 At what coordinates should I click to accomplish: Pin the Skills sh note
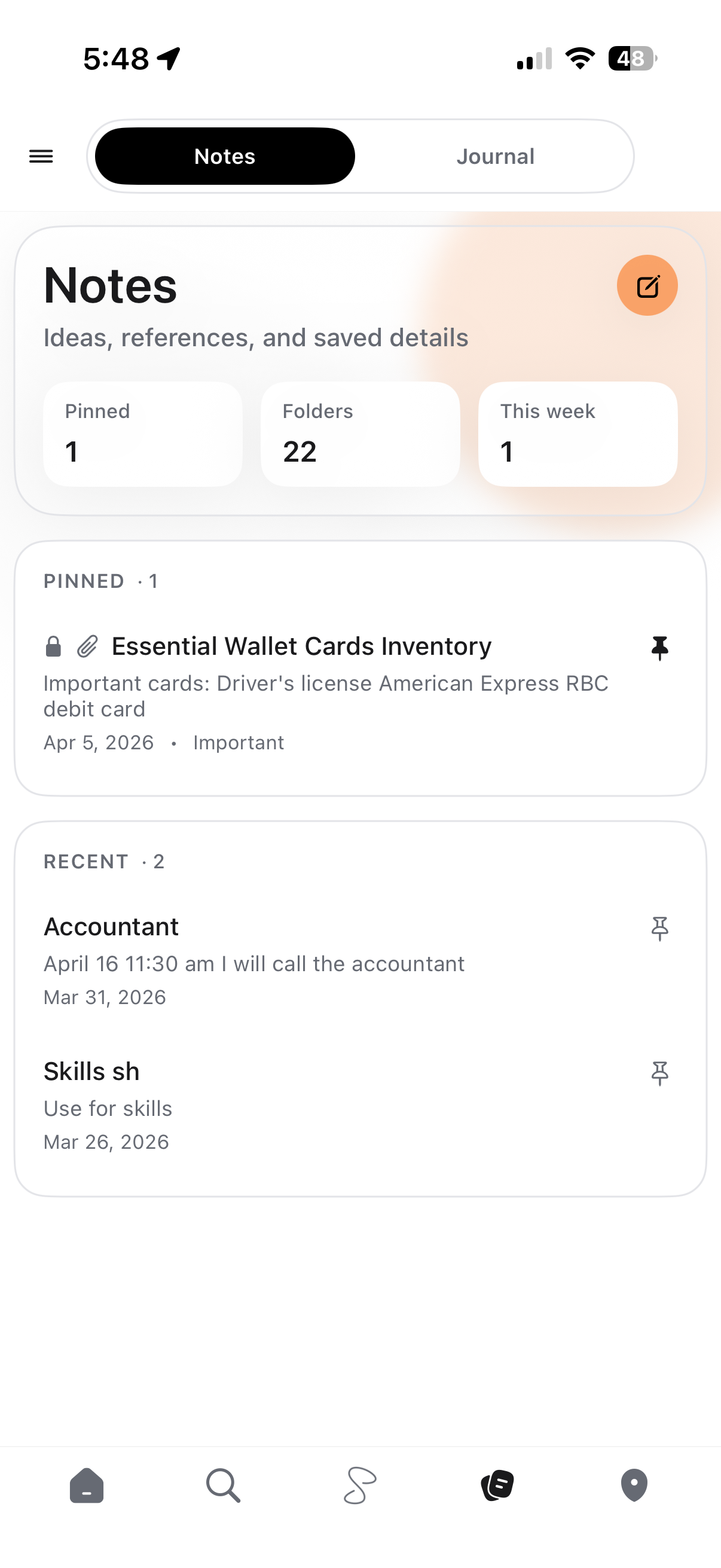pyautogui.click(x=659, y=1073)
